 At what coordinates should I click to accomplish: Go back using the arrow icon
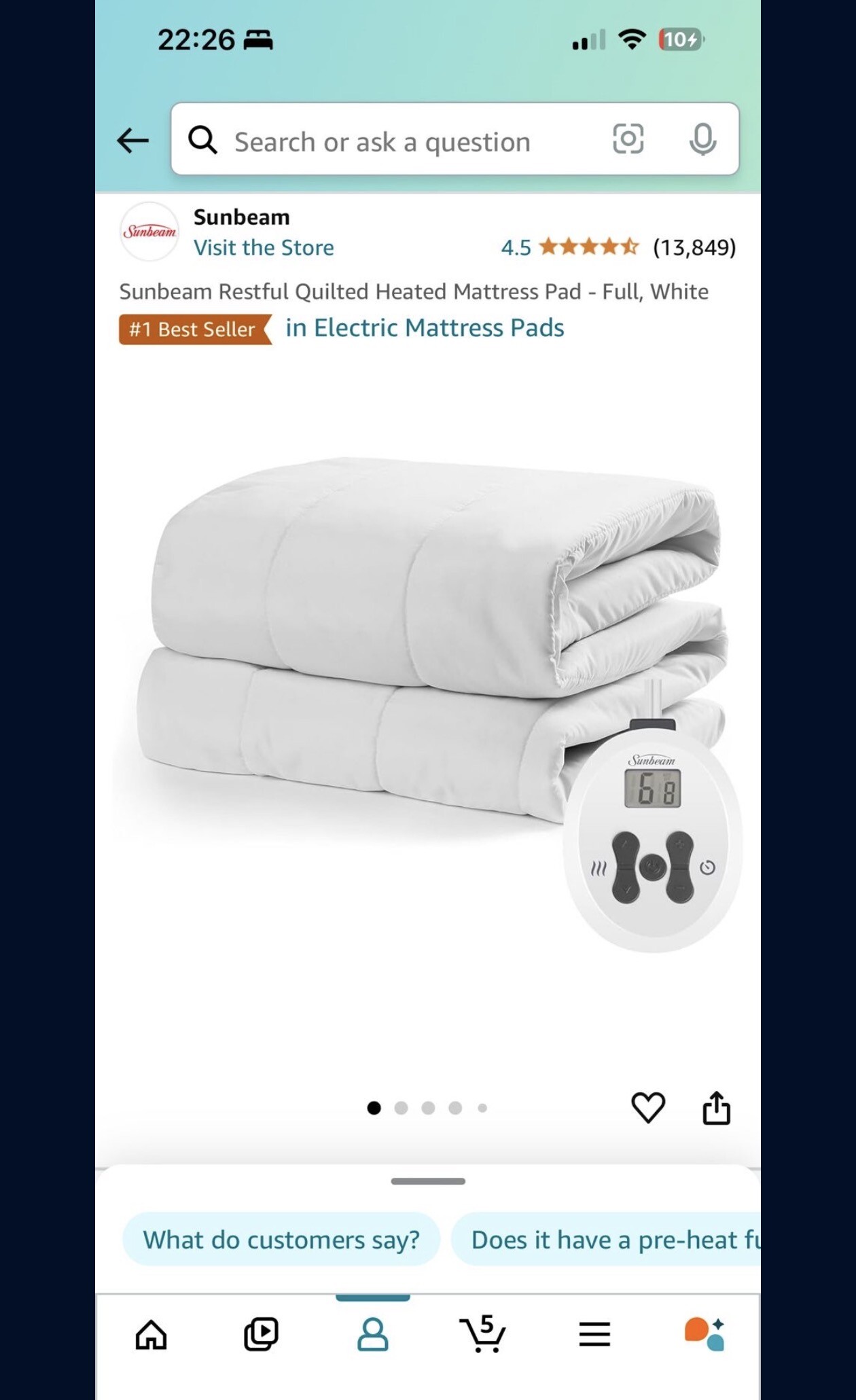132,141
